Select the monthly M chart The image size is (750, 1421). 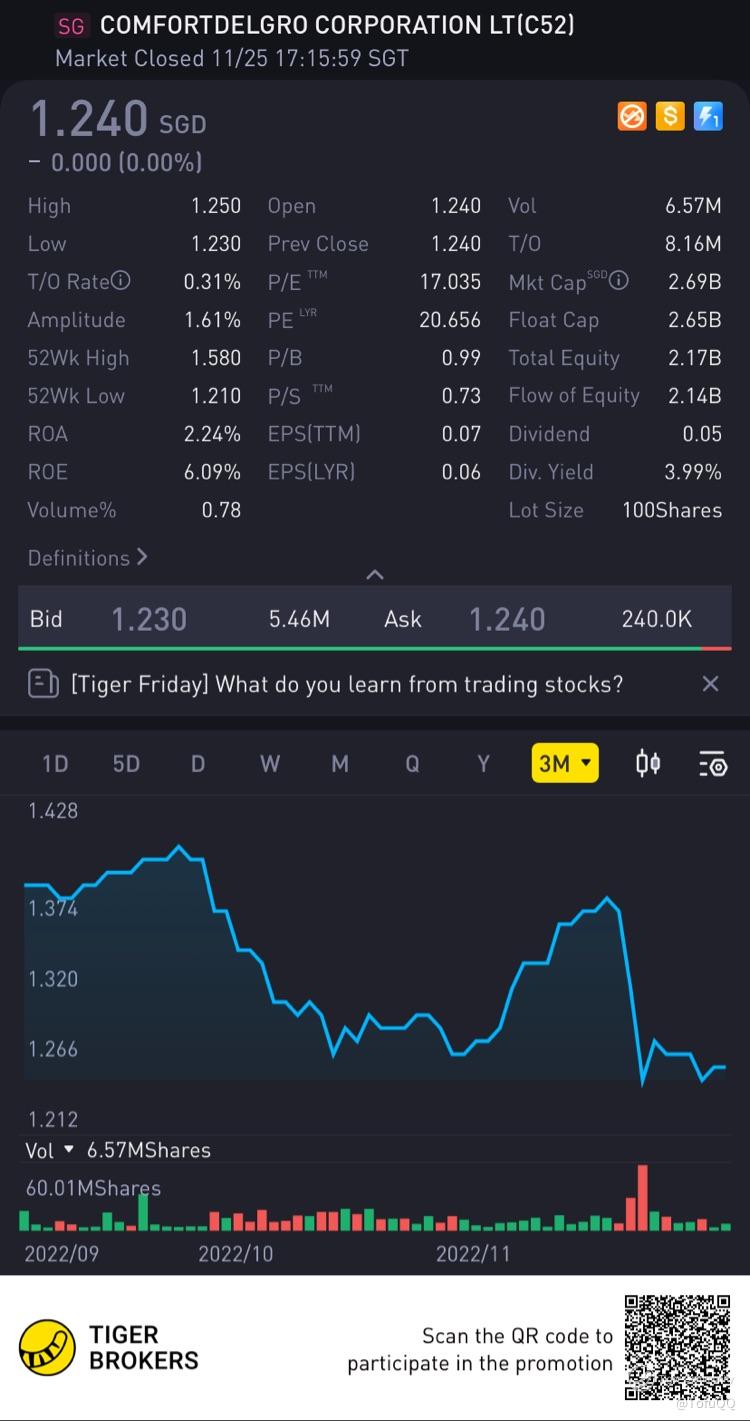(x=340, y=764)
